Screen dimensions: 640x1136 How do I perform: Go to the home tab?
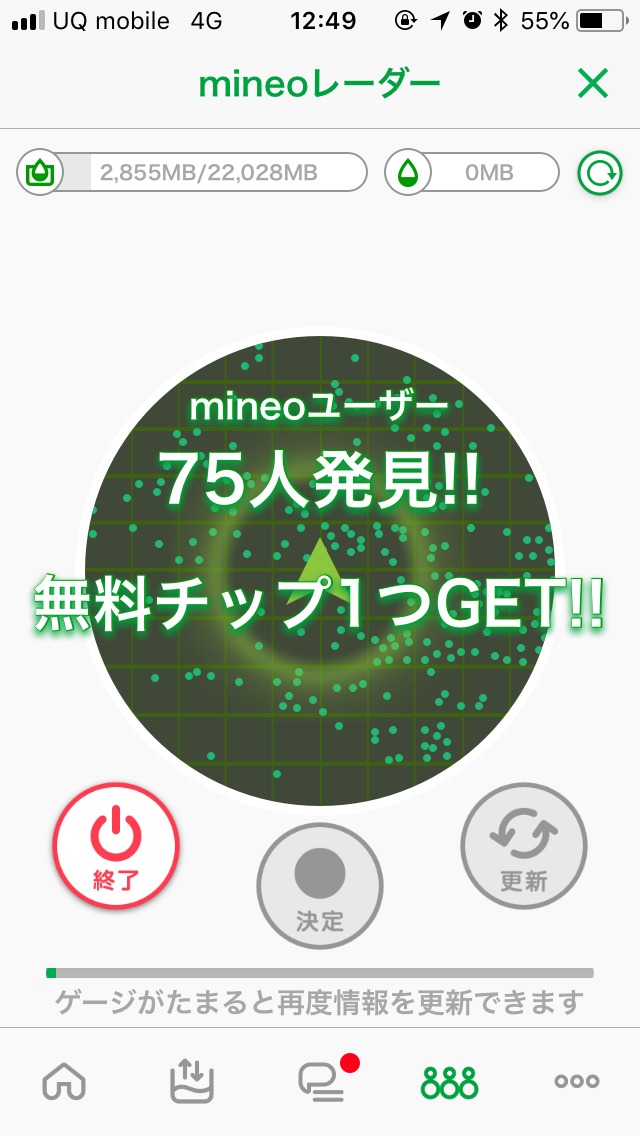tap(65, 1081)
